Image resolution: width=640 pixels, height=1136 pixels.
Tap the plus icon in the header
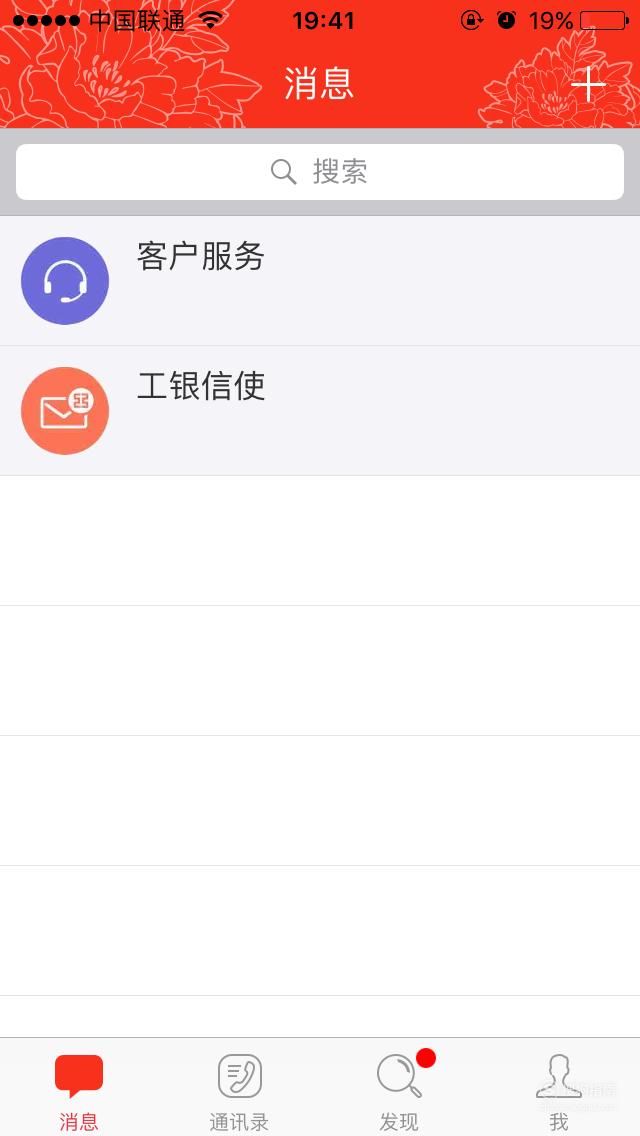(588, 85)
